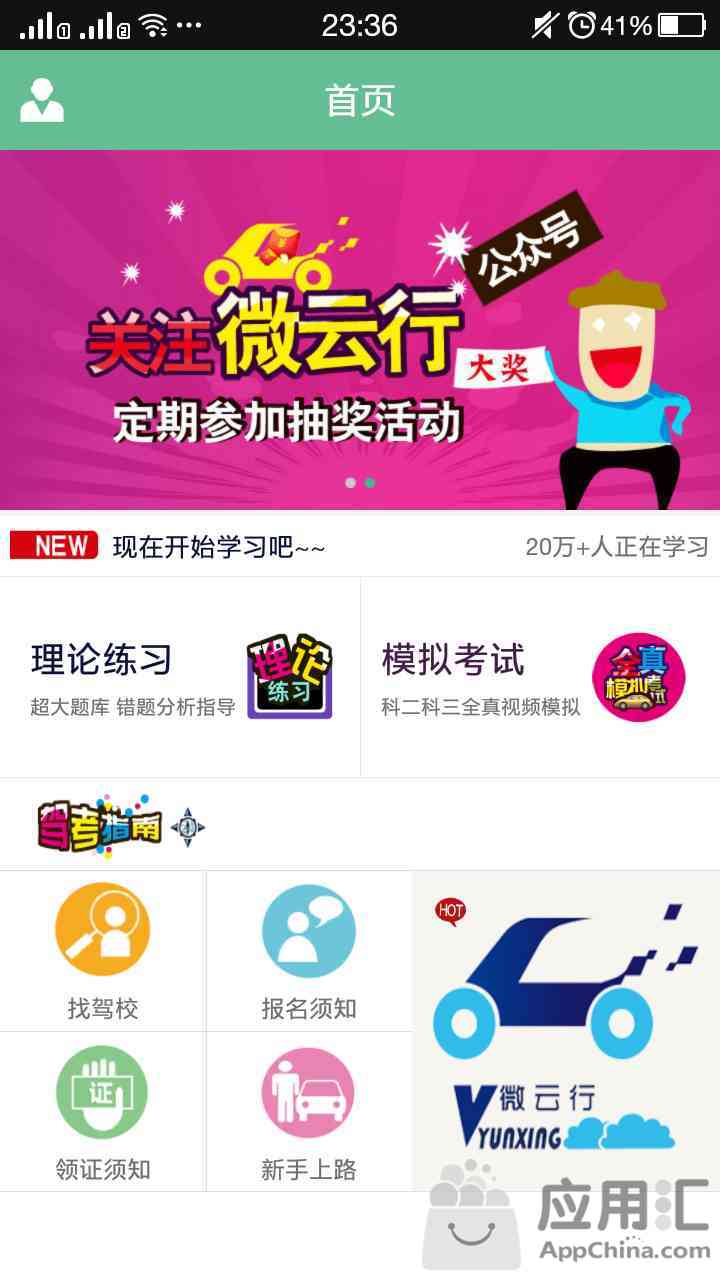Viewport: 720px width, 1280px height.
Task: Start 模拟考试 mock exam
Action: (540, 678)
